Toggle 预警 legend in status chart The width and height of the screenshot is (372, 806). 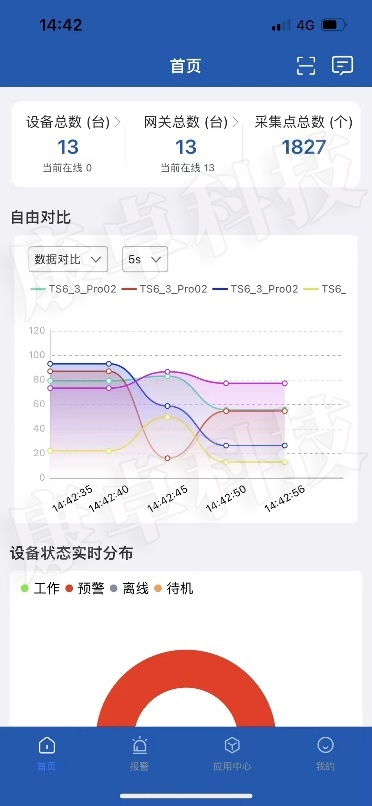pos(85,588)
